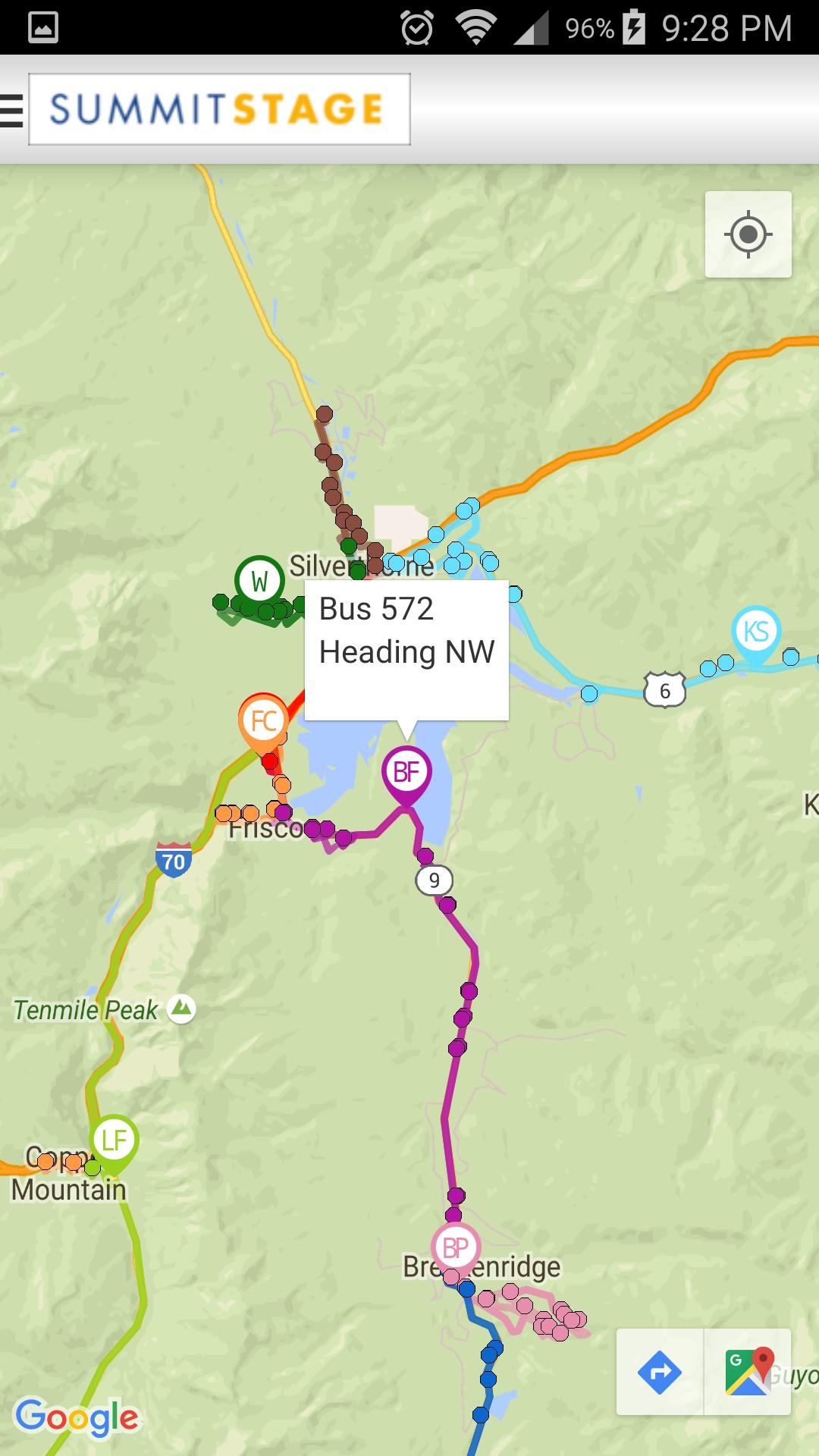Viewport: 819px width, 1456px height.
Task: Select the KS bus marker
Action: tap(756, 632)
